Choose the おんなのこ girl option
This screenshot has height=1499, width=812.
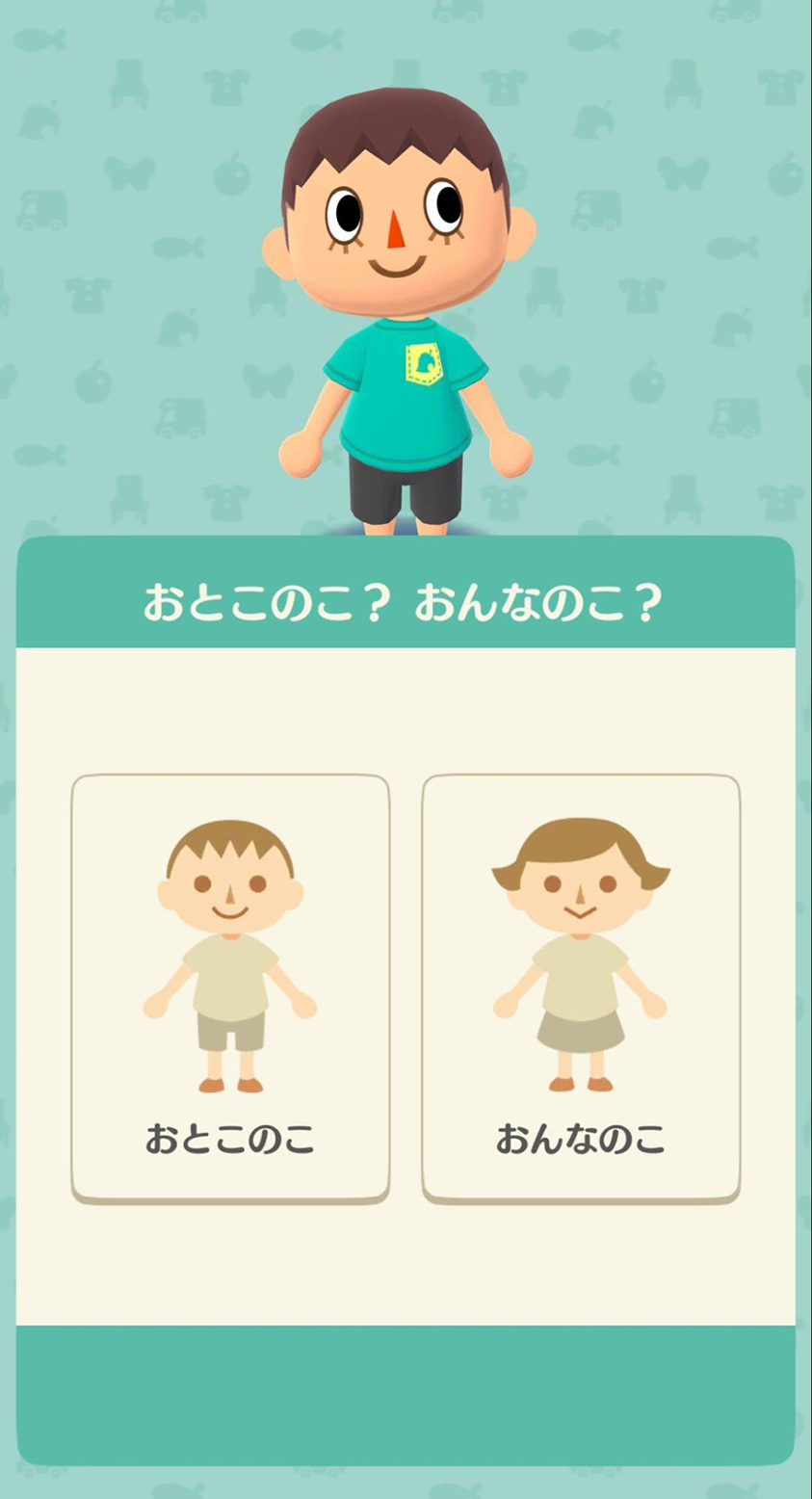(x=581, y=988)
